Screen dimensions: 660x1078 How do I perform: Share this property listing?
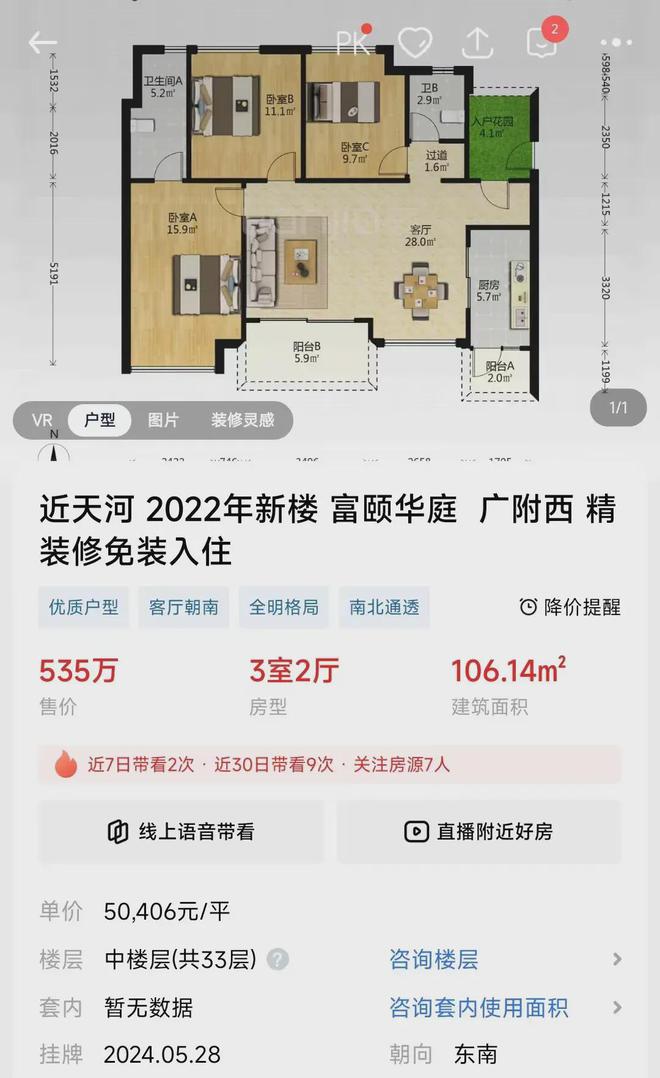point(477,43)
